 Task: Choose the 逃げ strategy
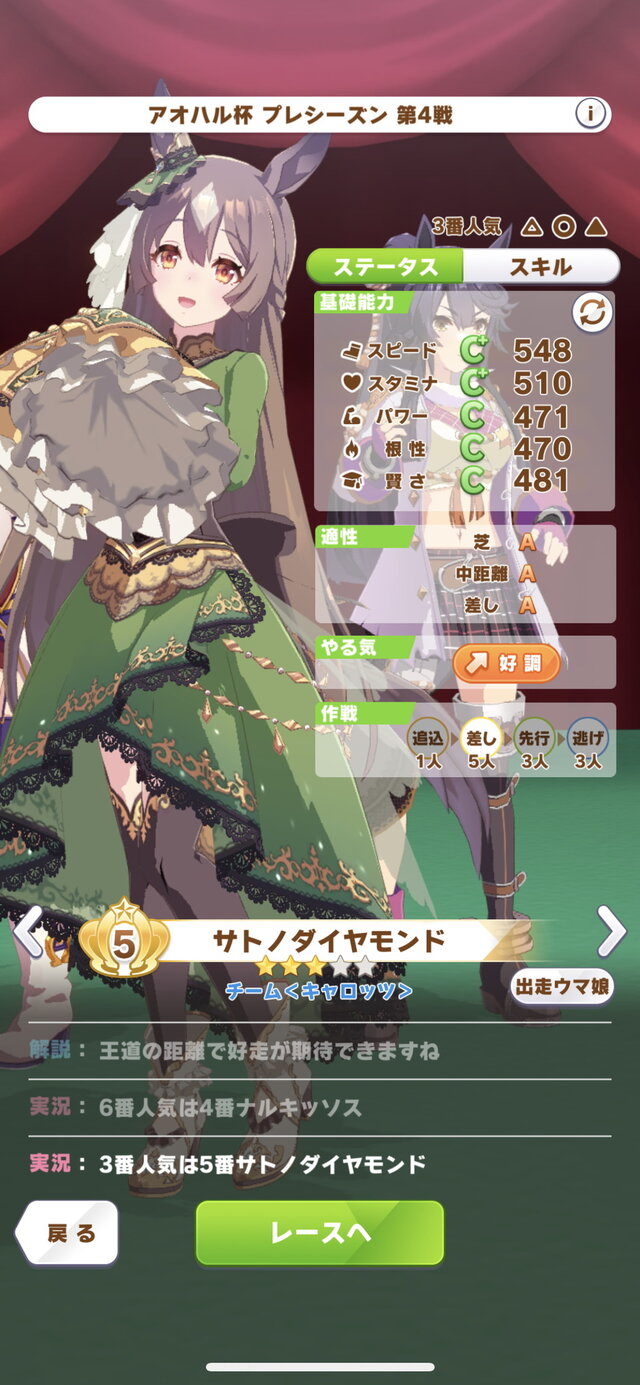(587, 746)
